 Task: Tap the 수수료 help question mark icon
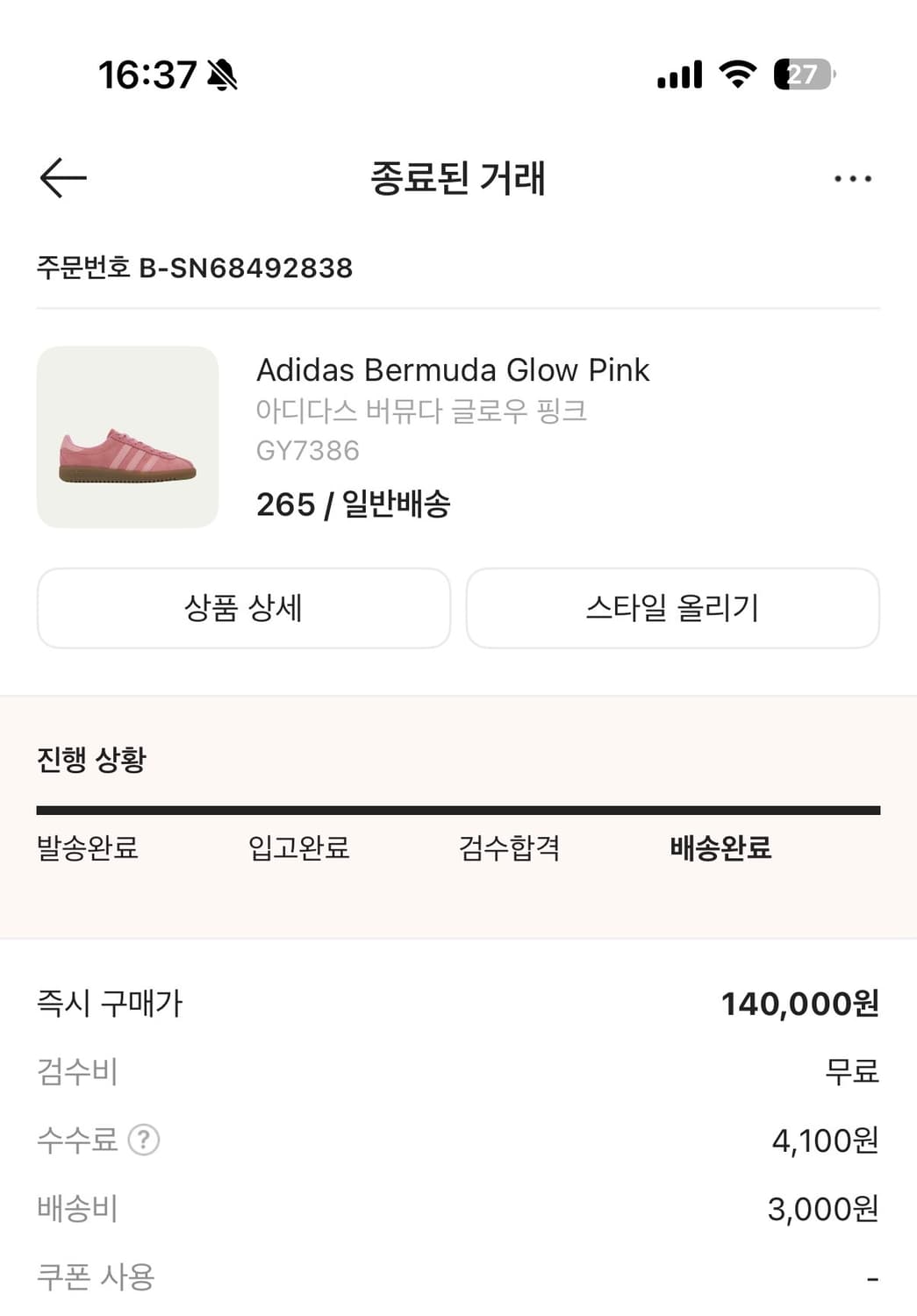(x=143, y=1140)
